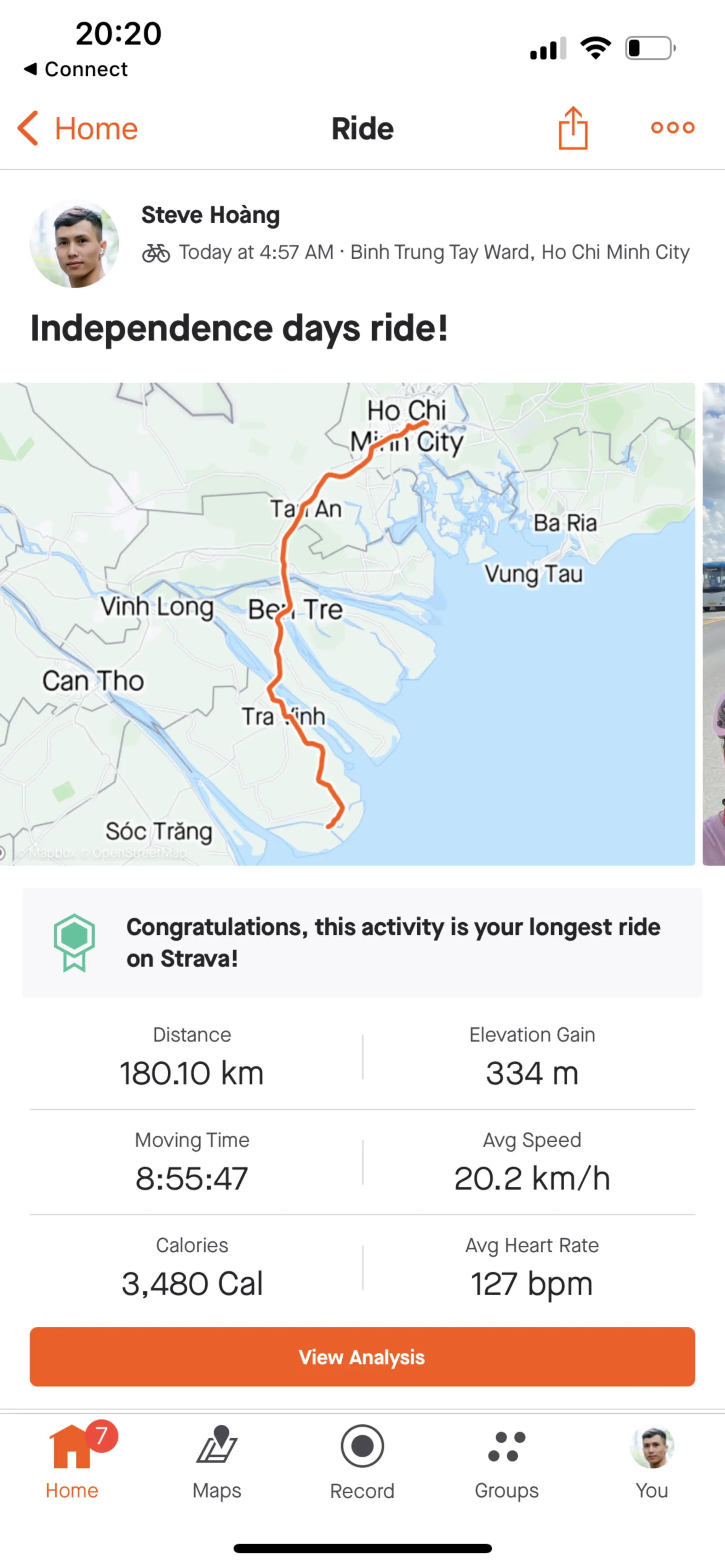This screenshot has width=725, height=1568.
Task: View the ride photo beside the map
Action: [714, 623]
